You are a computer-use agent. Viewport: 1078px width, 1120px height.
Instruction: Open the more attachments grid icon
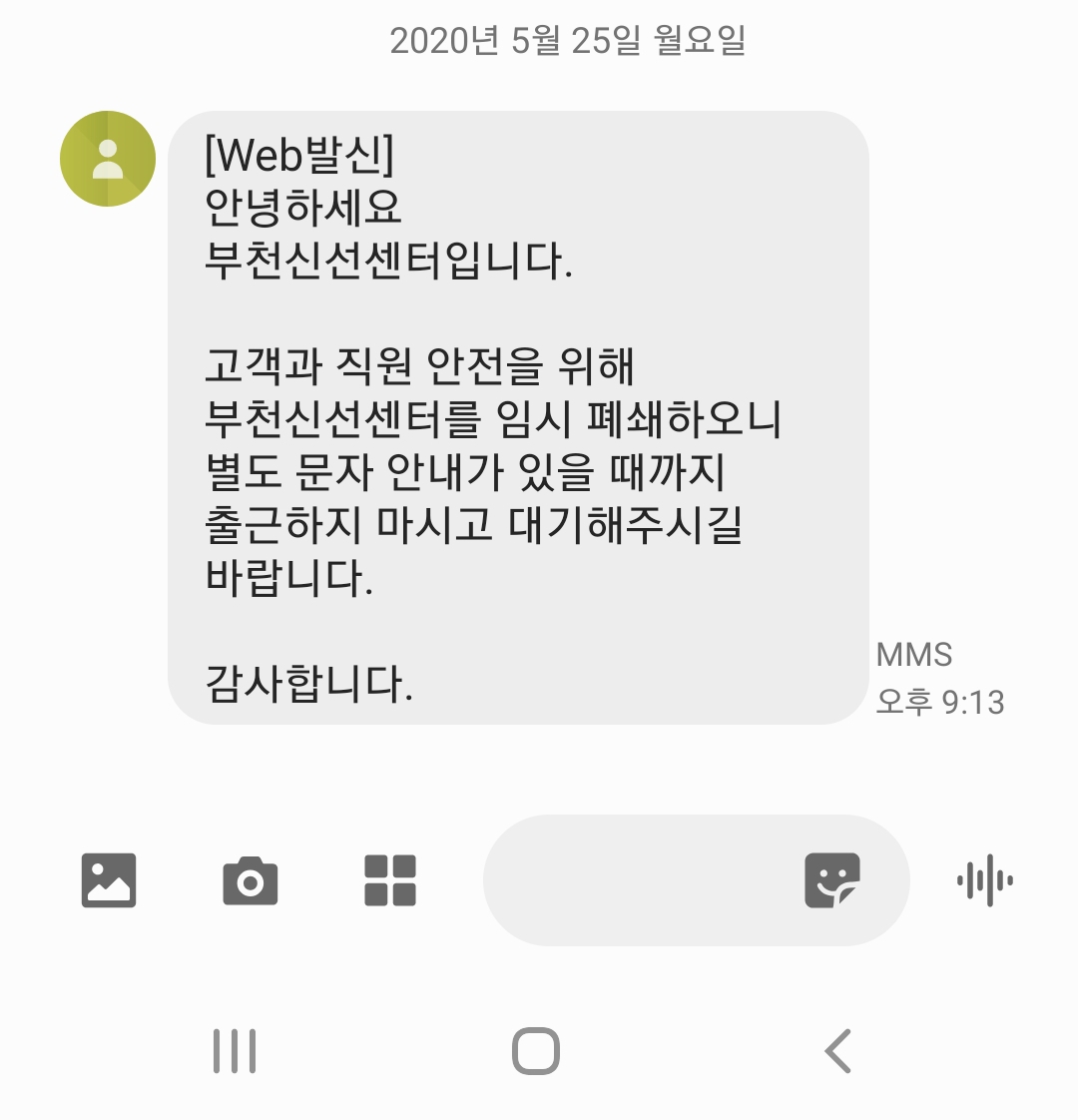tap(390, 880)
